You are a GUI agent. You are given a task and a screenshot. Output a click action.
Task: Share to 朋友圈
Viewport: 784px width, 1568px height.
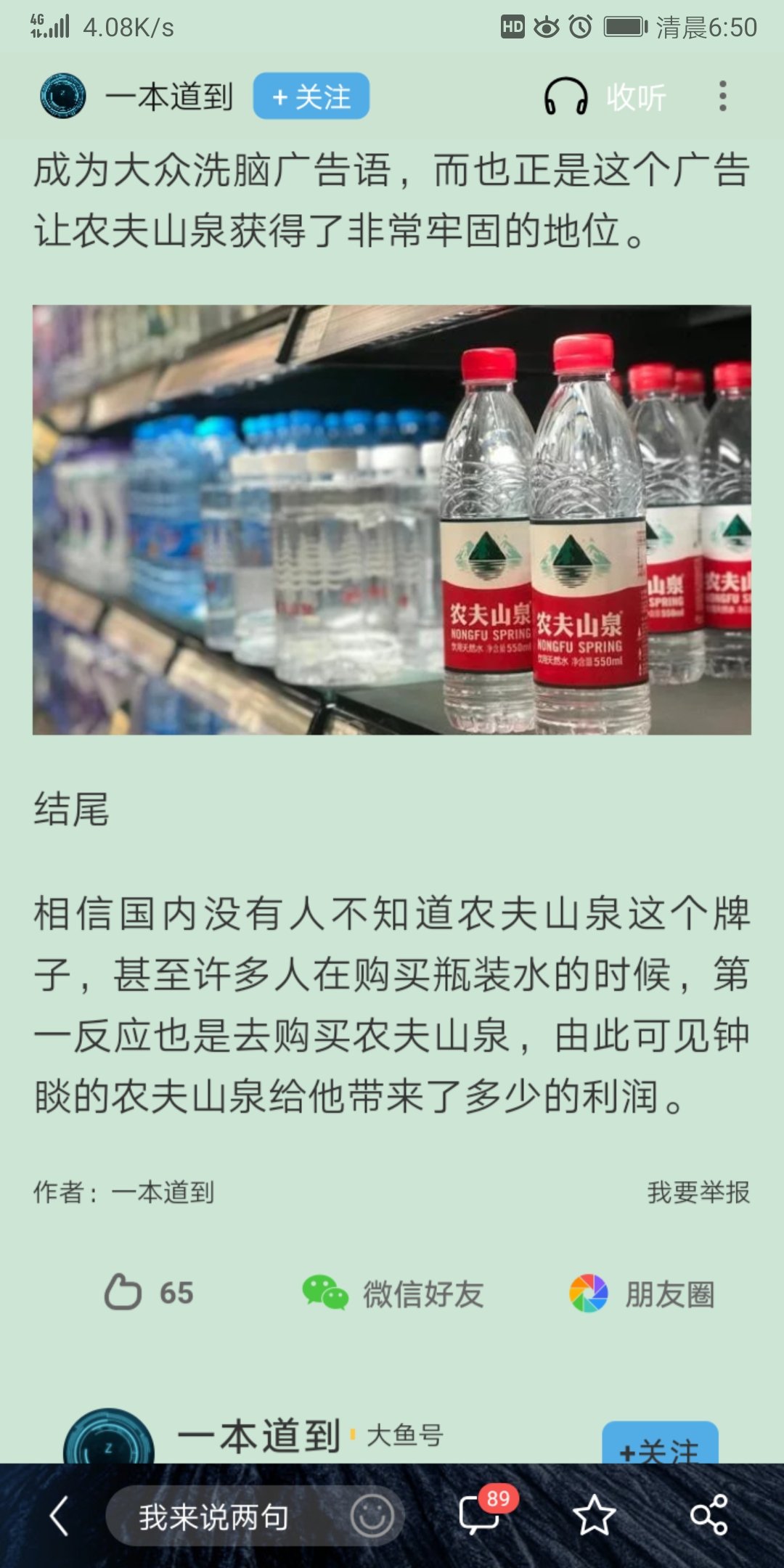click(642, 1294)
